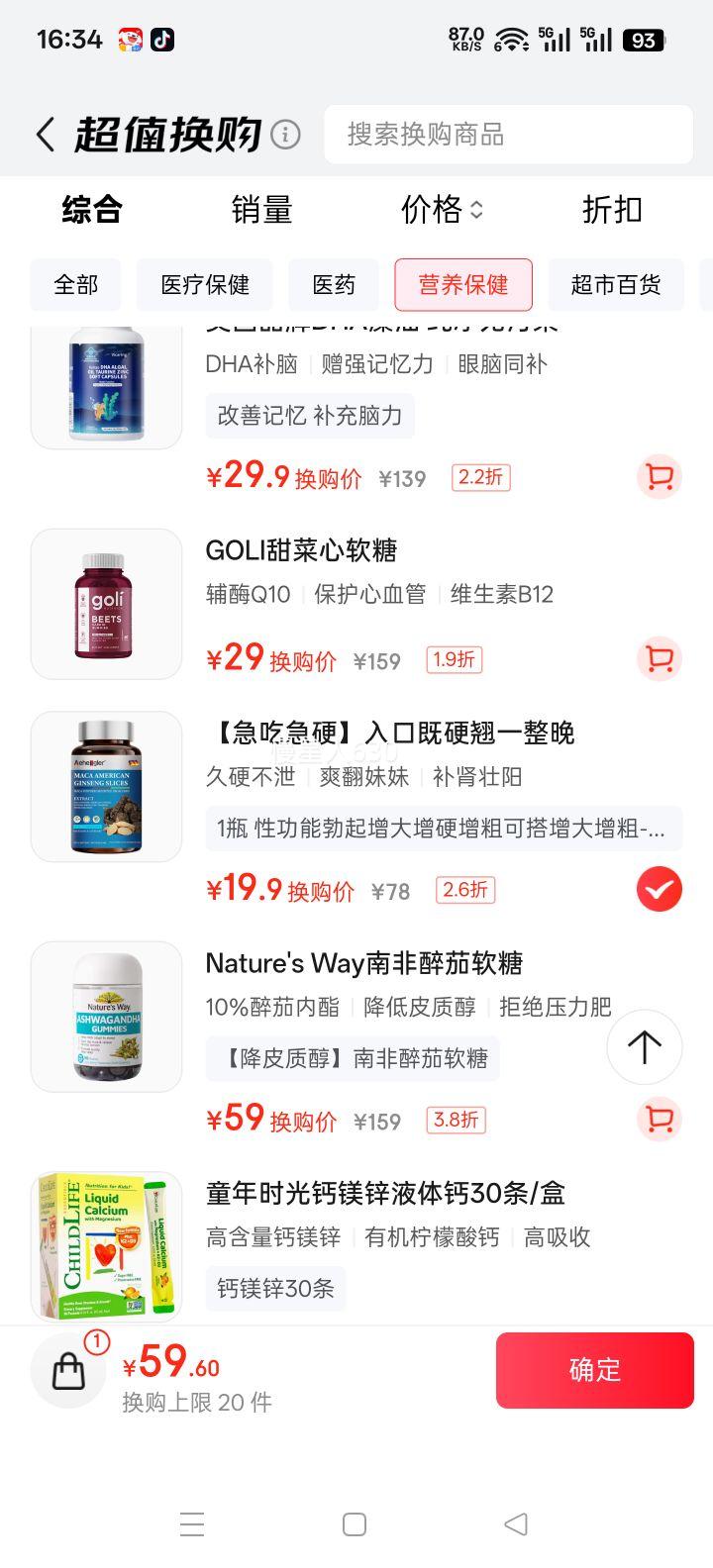
Task: Deselect the checked ¥19.9 product
Action: (x=659, y=890)
